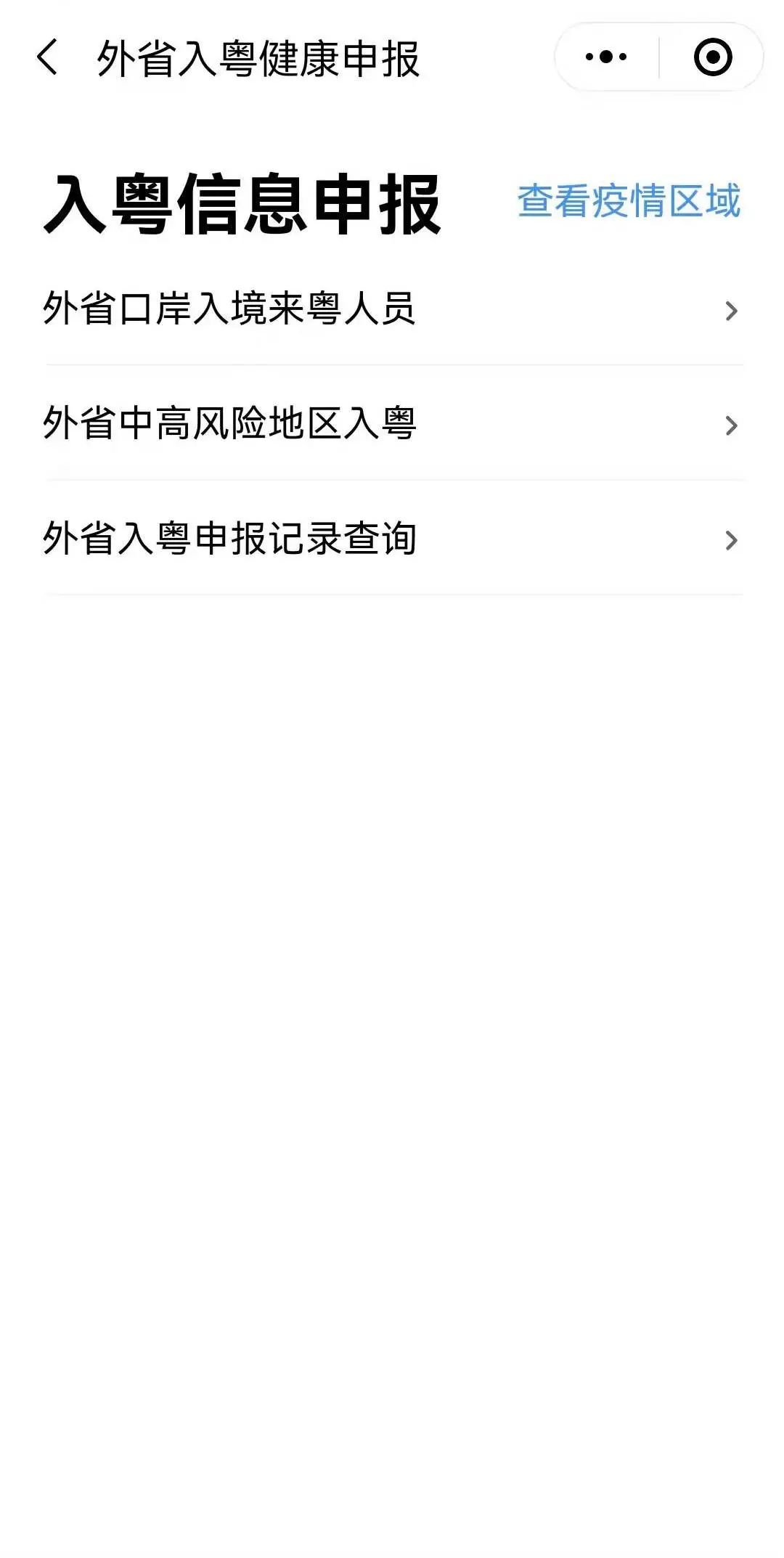This screenshot has width=784, height=1558.
Task: Open the 查看疫情区域 link
Action: click(x=629, y=201)
